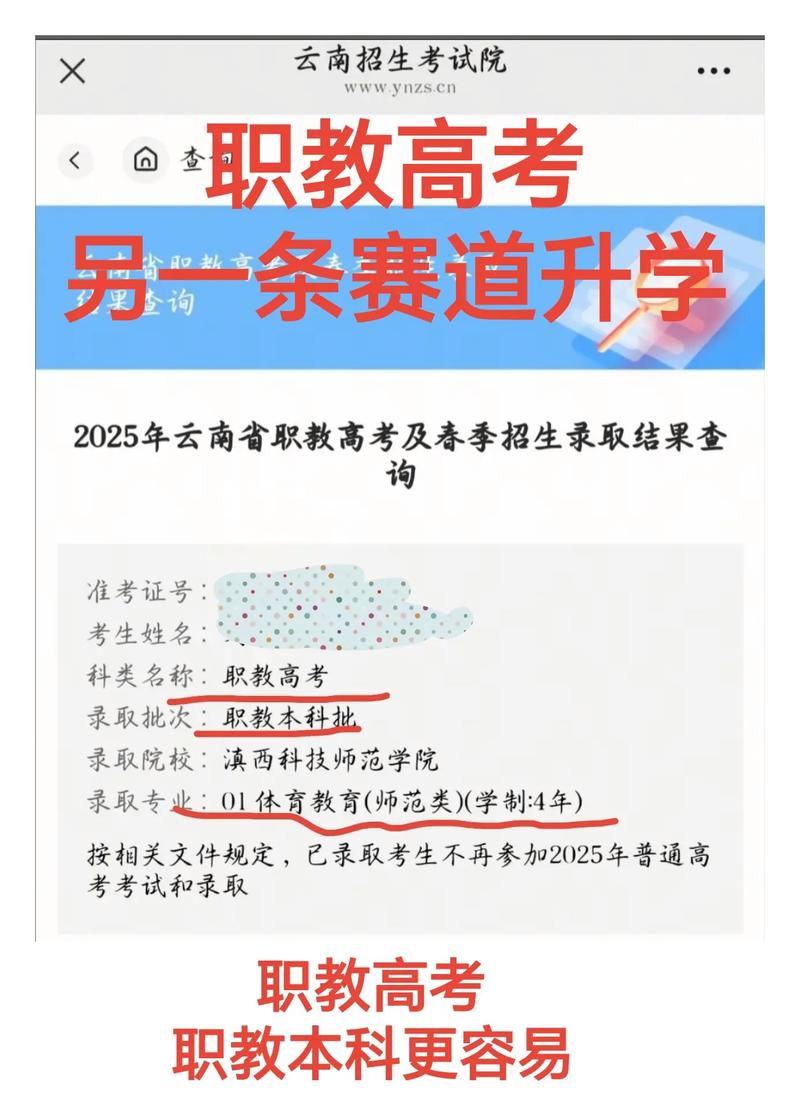Tap the blue document illustration in the banner
Screen dimensions: 800x1105
point(665,290)
